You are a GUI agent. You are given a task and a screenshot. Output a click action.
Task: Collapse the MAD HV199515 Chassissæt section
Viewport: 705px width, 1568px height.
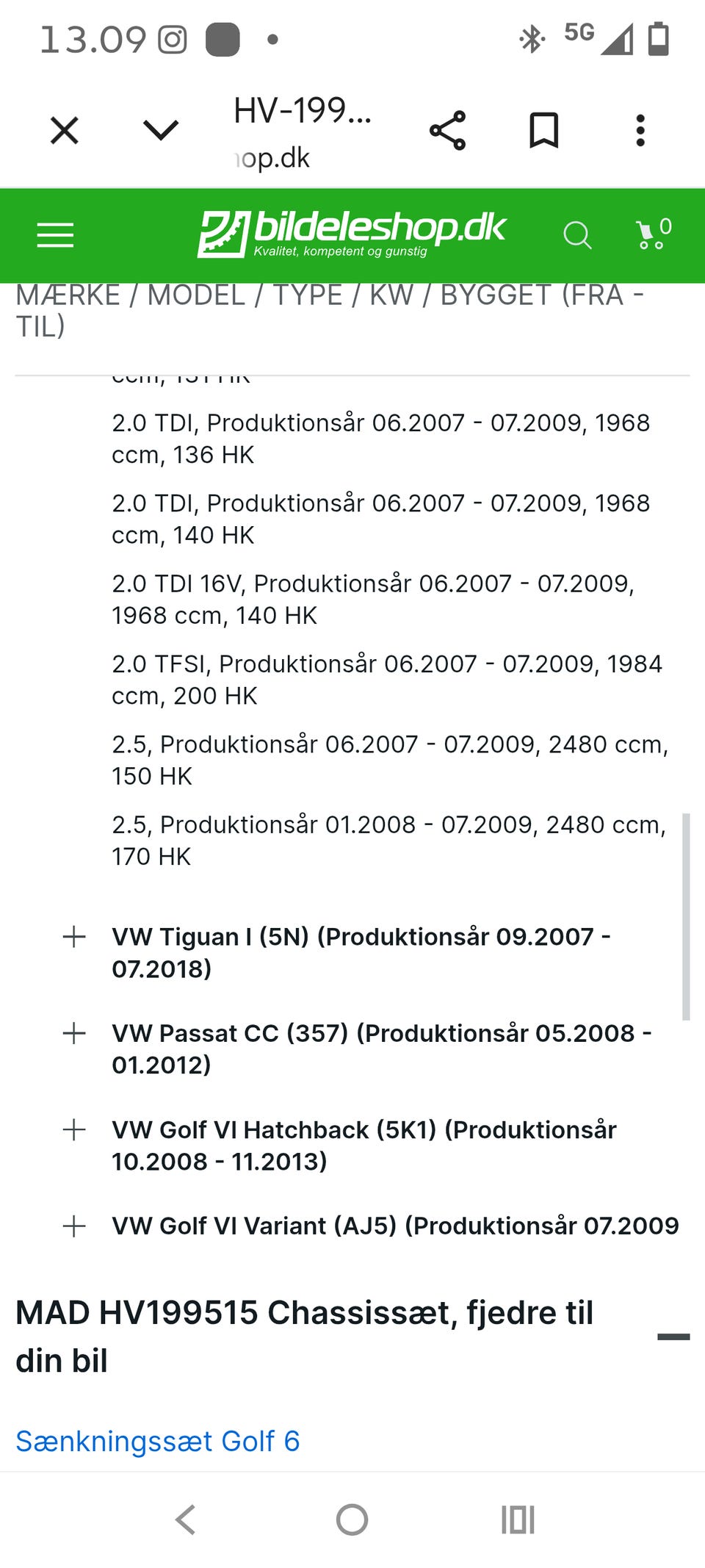tap(673, 1337)
